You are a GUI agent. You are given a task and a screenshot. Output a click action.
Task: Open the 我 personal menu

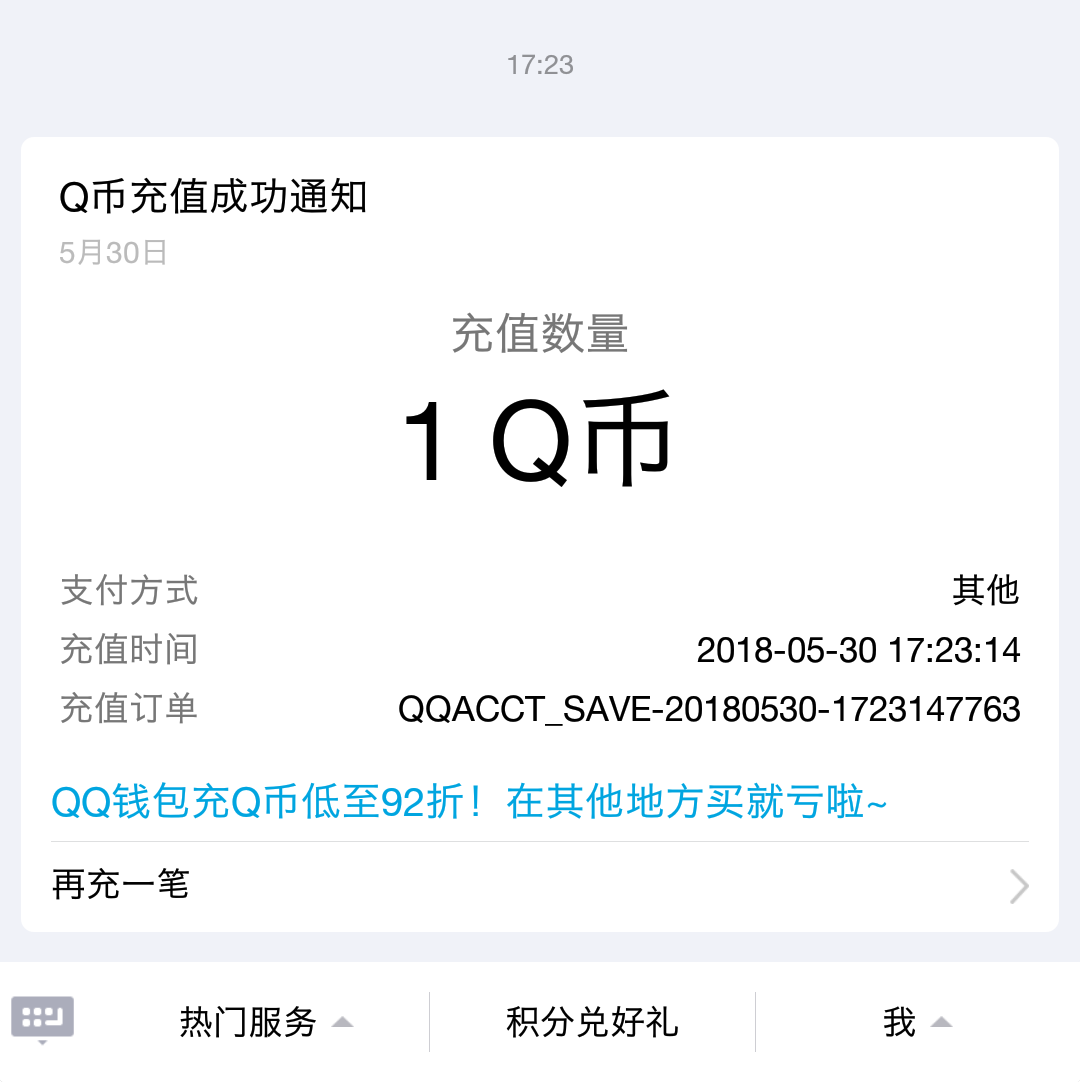(899, 1022)
